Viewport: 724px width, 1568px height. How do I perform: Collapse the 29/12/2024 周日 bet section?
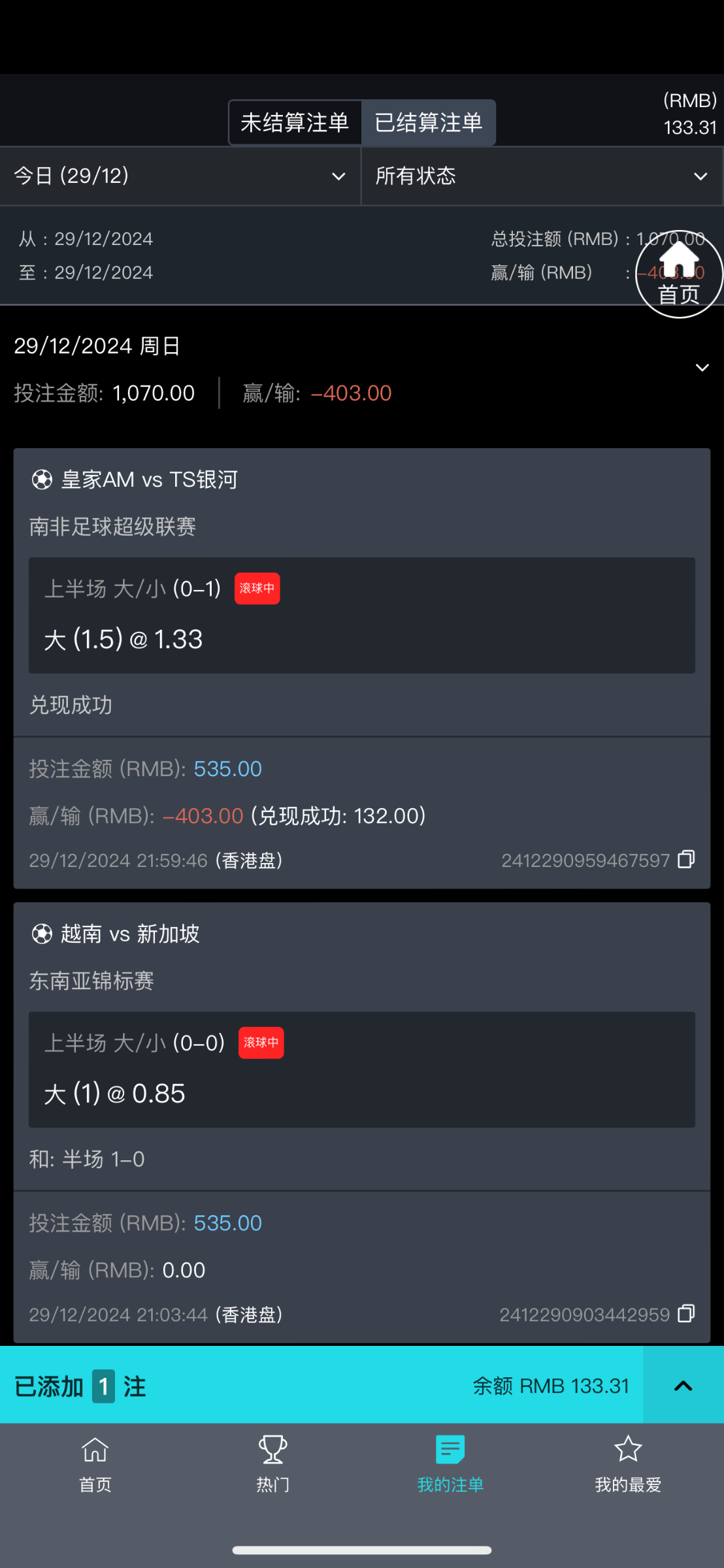pos(702,368)
